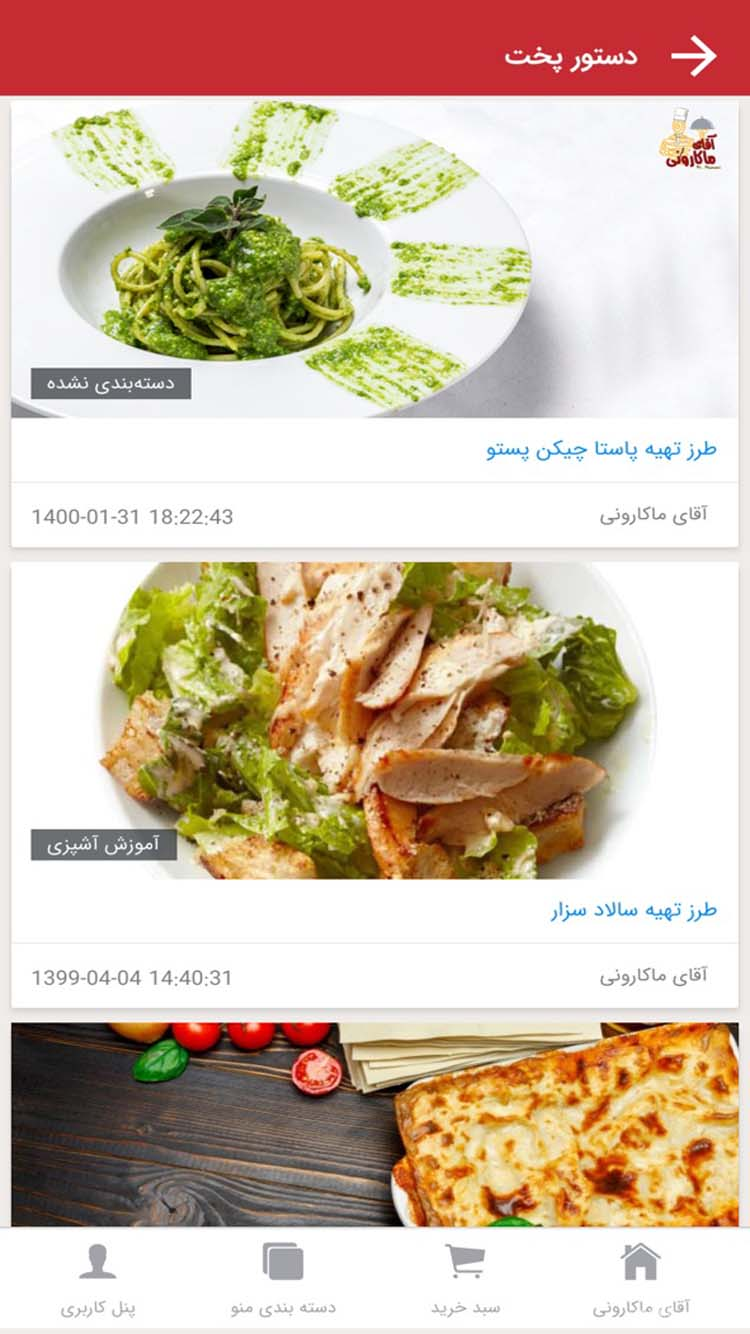Select the menu categories stacked-pages icon

(283, 1262)
